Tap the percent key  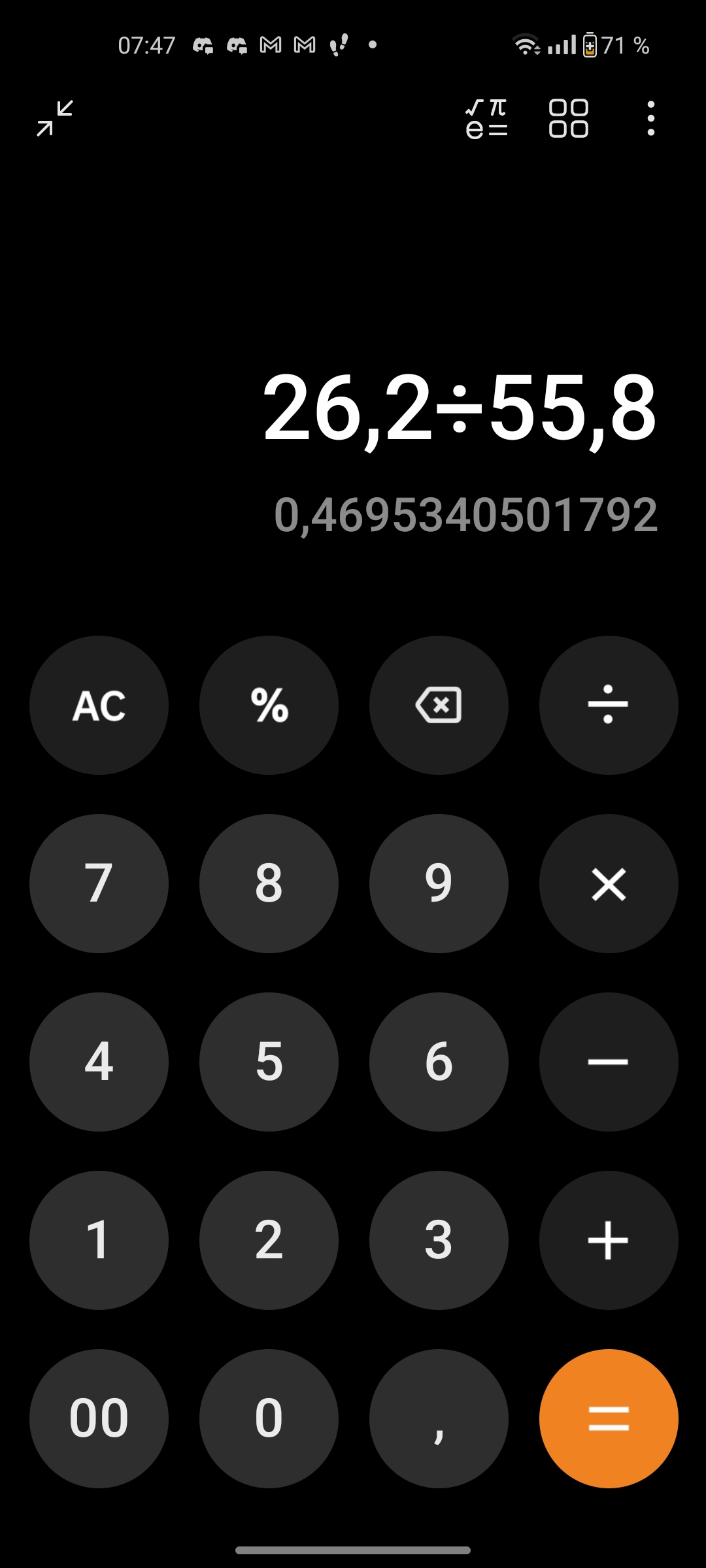(269, 705)
